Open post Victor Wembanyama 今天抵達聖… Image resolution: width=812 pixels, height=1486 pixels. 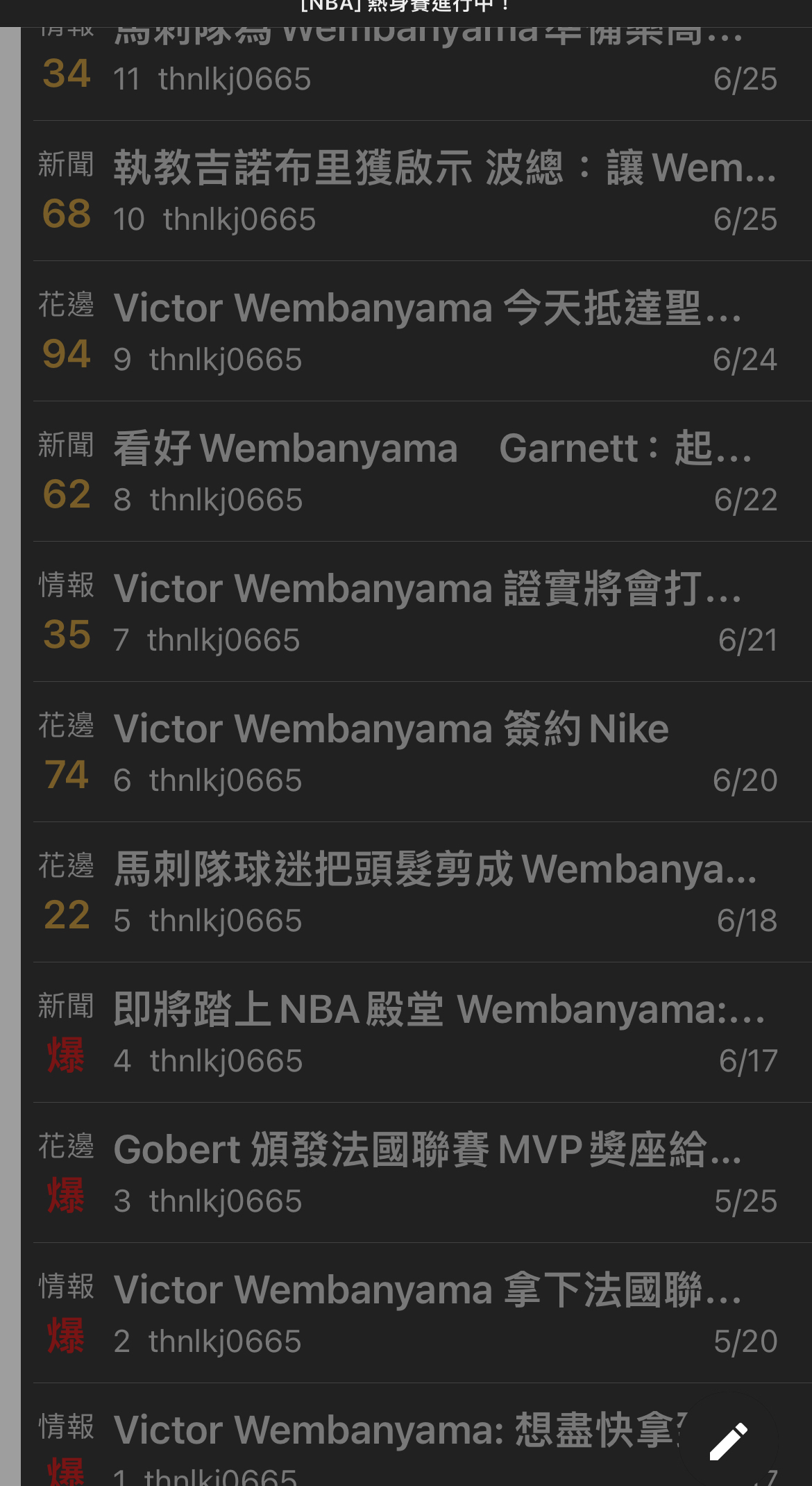coord(416,331)
